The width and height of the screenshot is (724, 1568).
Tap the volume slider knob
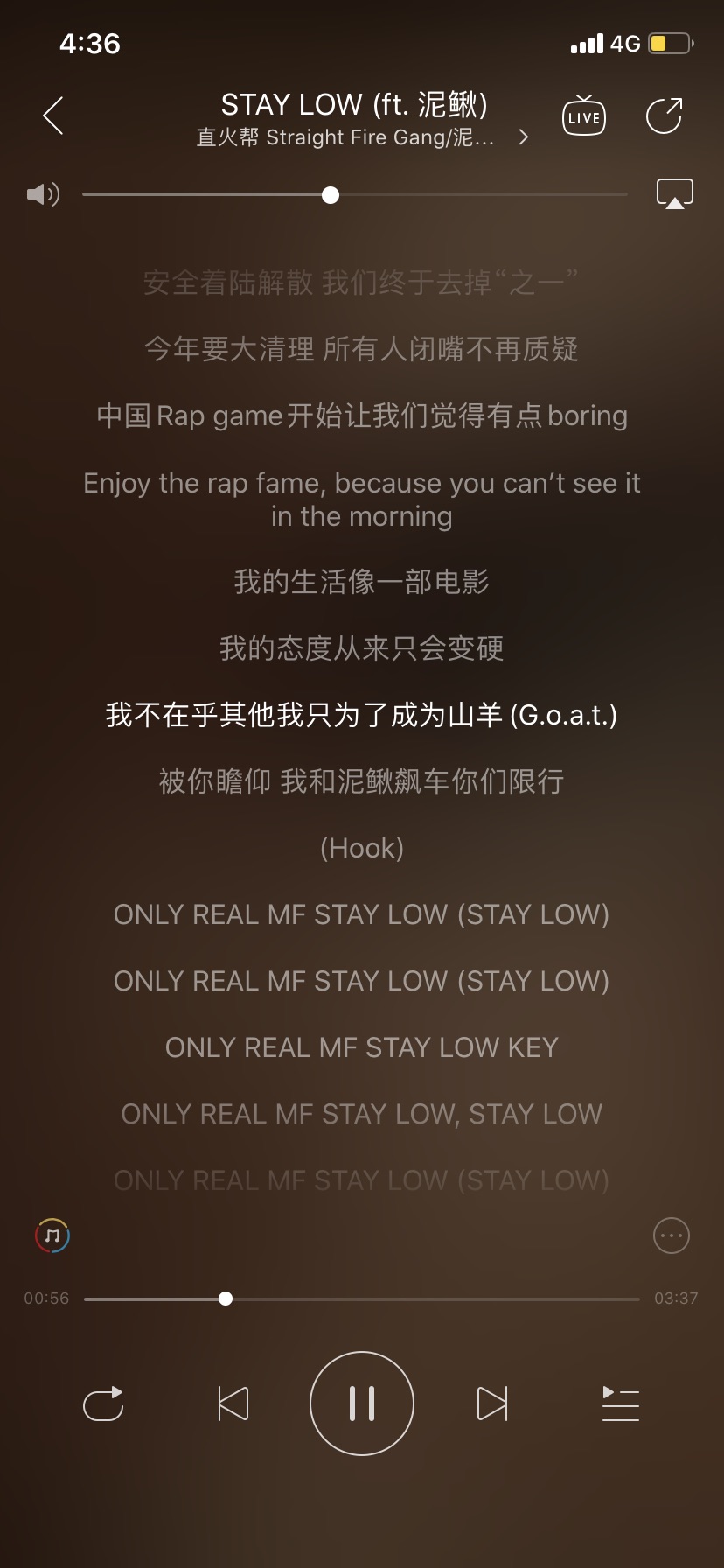[x=331, y=195]
